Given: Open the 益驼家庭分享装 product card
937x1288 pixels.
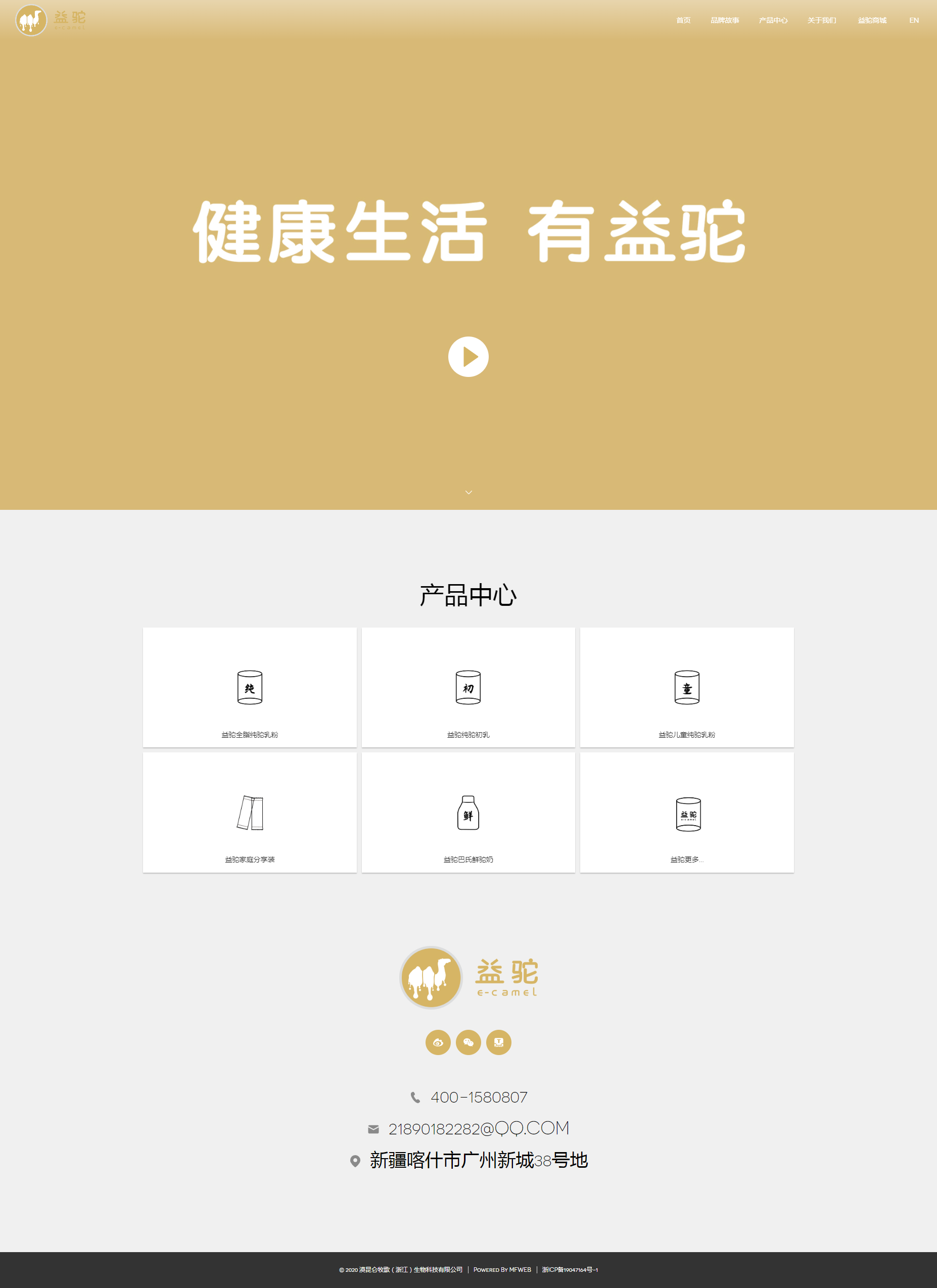Looking at the screenshot, I should [249, 813].
